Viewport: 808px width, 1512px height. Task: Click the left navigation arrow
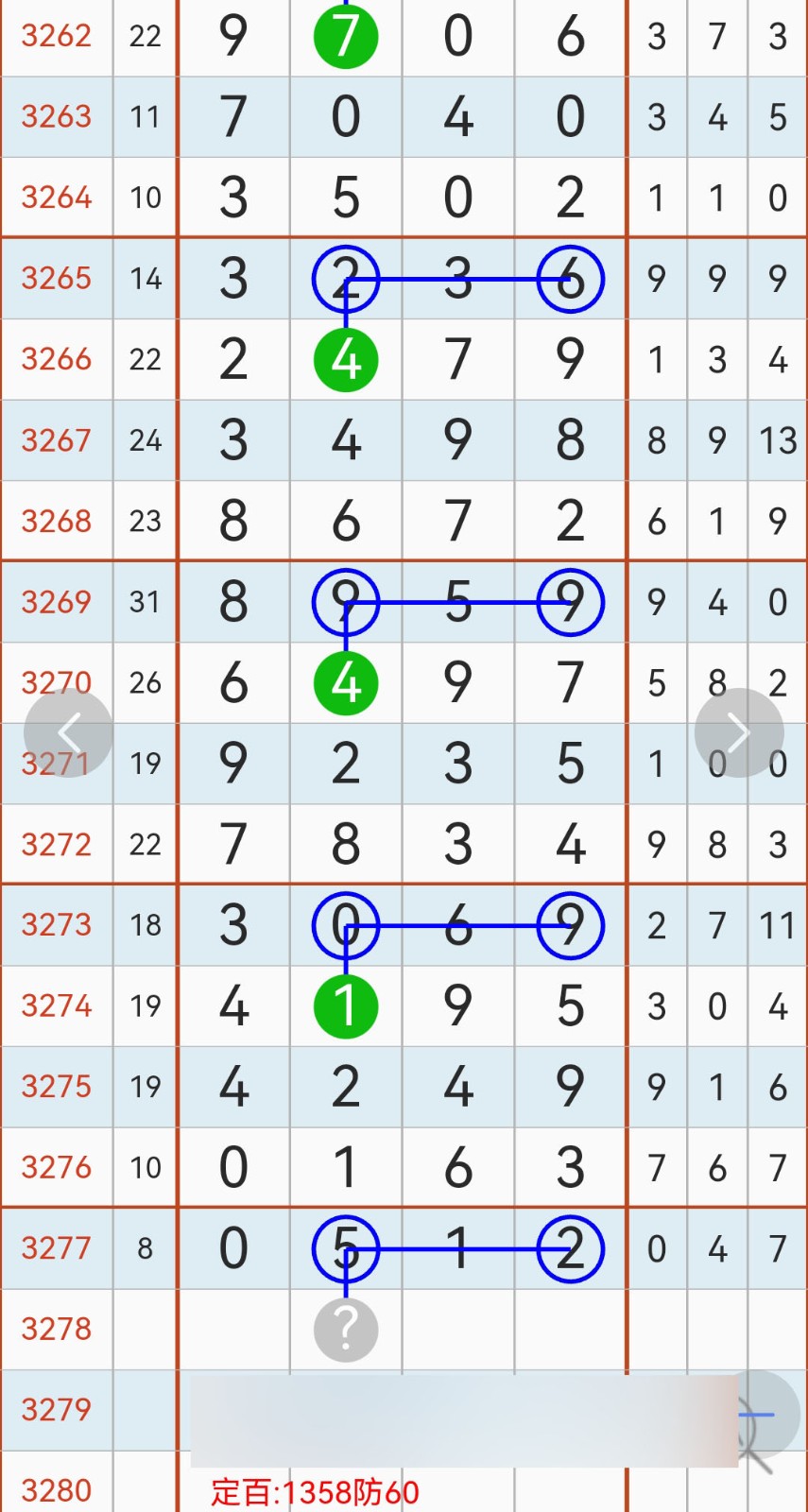[67, 732]
